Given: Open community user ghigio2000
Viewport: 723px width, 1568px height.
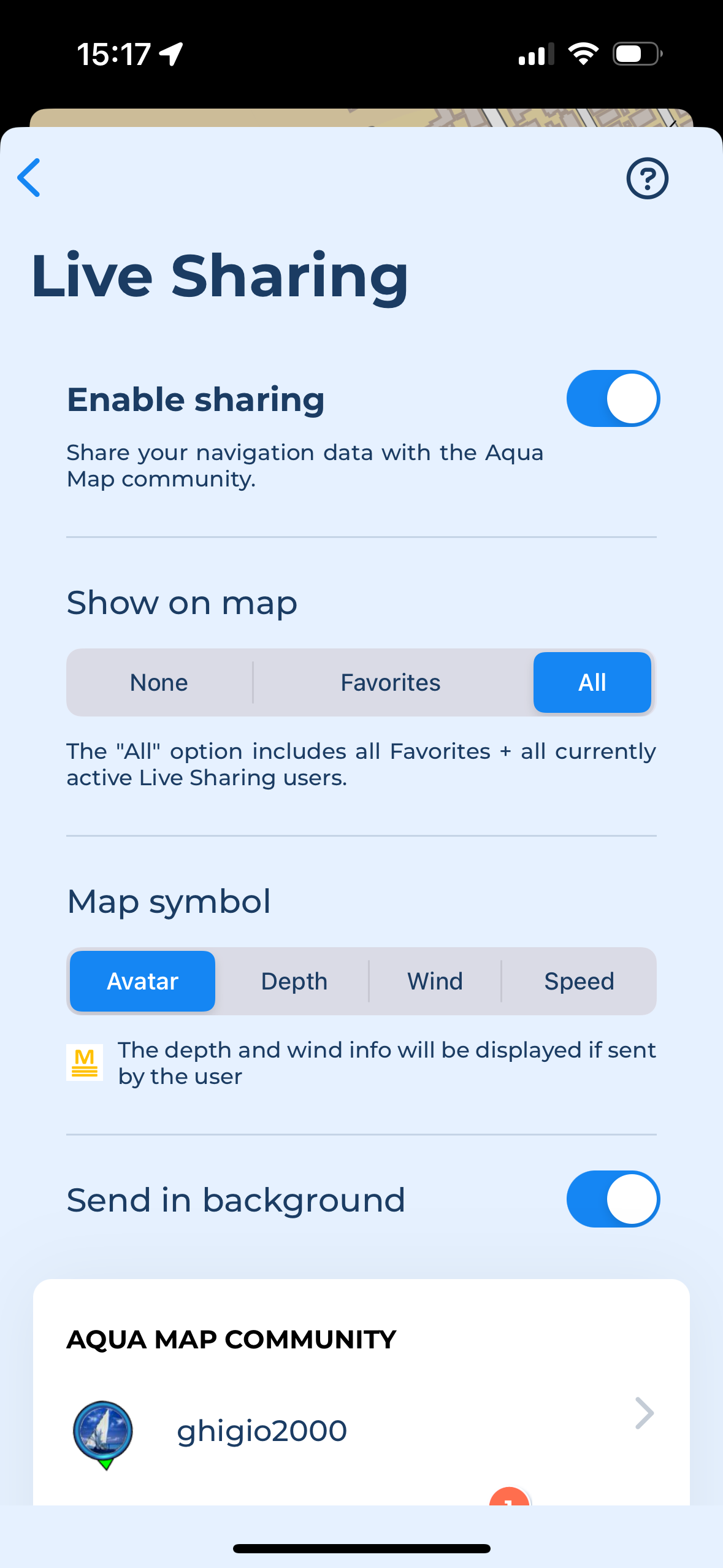Looking at the screenshot, I should (361, 1431).
